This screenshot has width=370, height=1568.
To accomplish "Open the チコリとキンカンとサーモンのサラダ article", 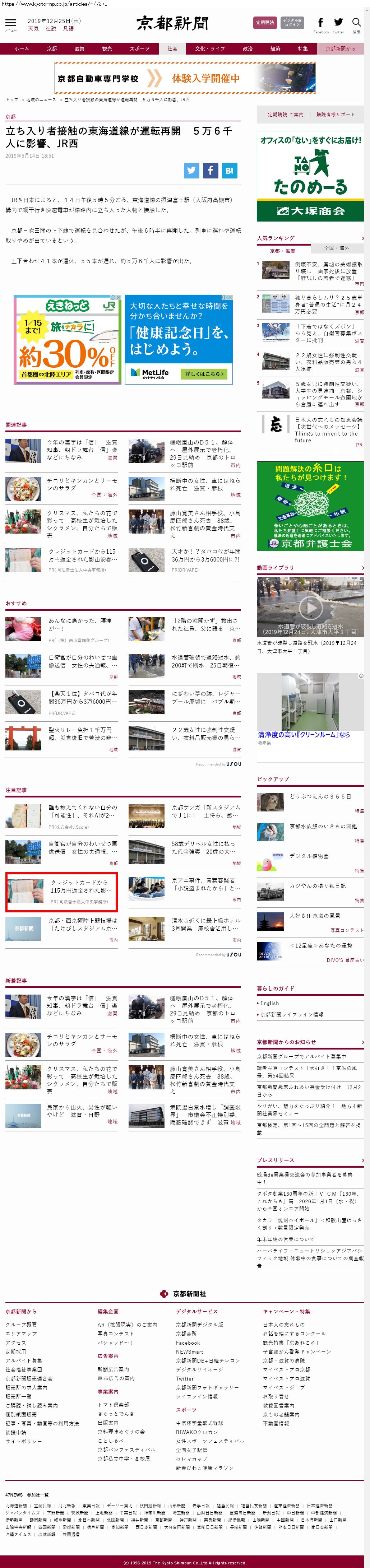I will pos(82,484).
